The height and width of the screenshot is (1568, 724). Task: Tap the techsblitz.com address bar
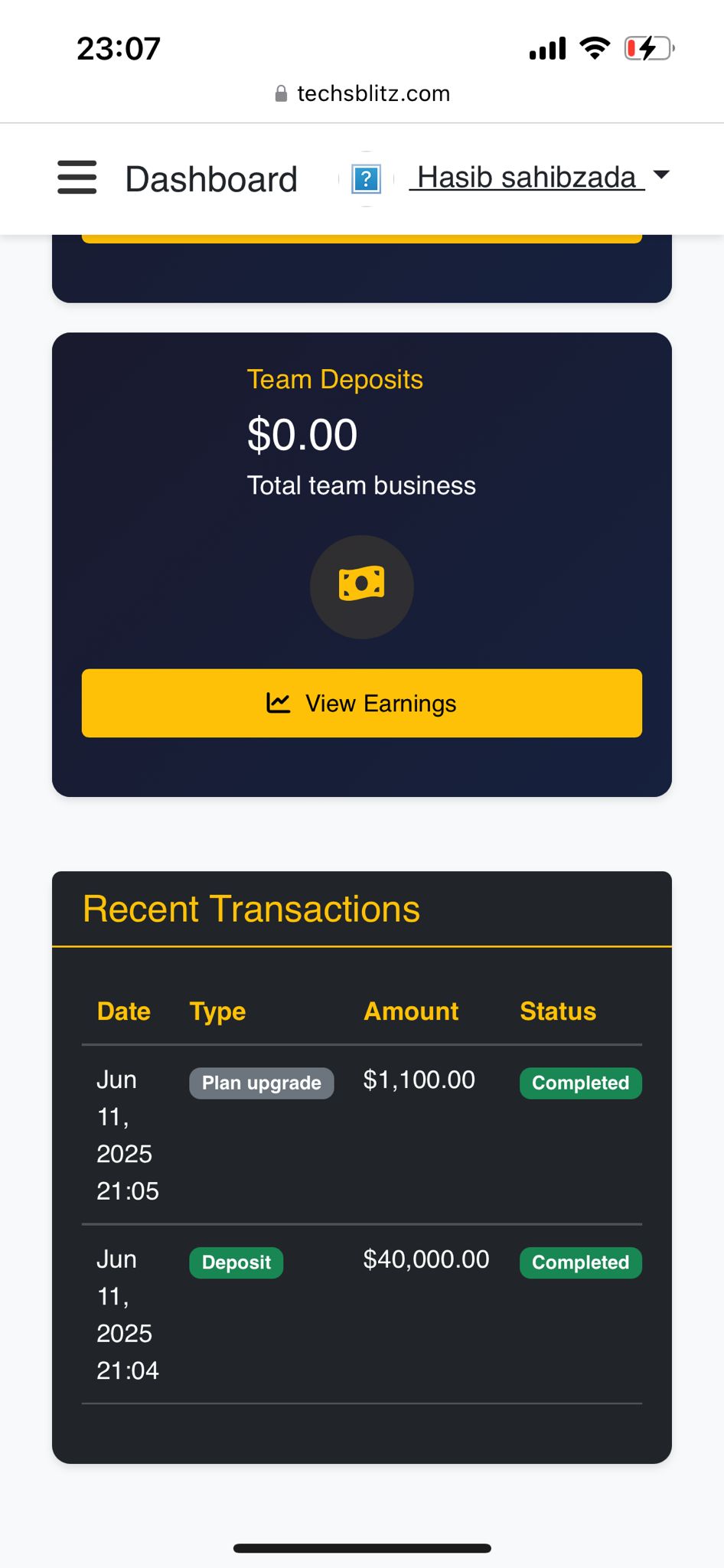[362, 93]
